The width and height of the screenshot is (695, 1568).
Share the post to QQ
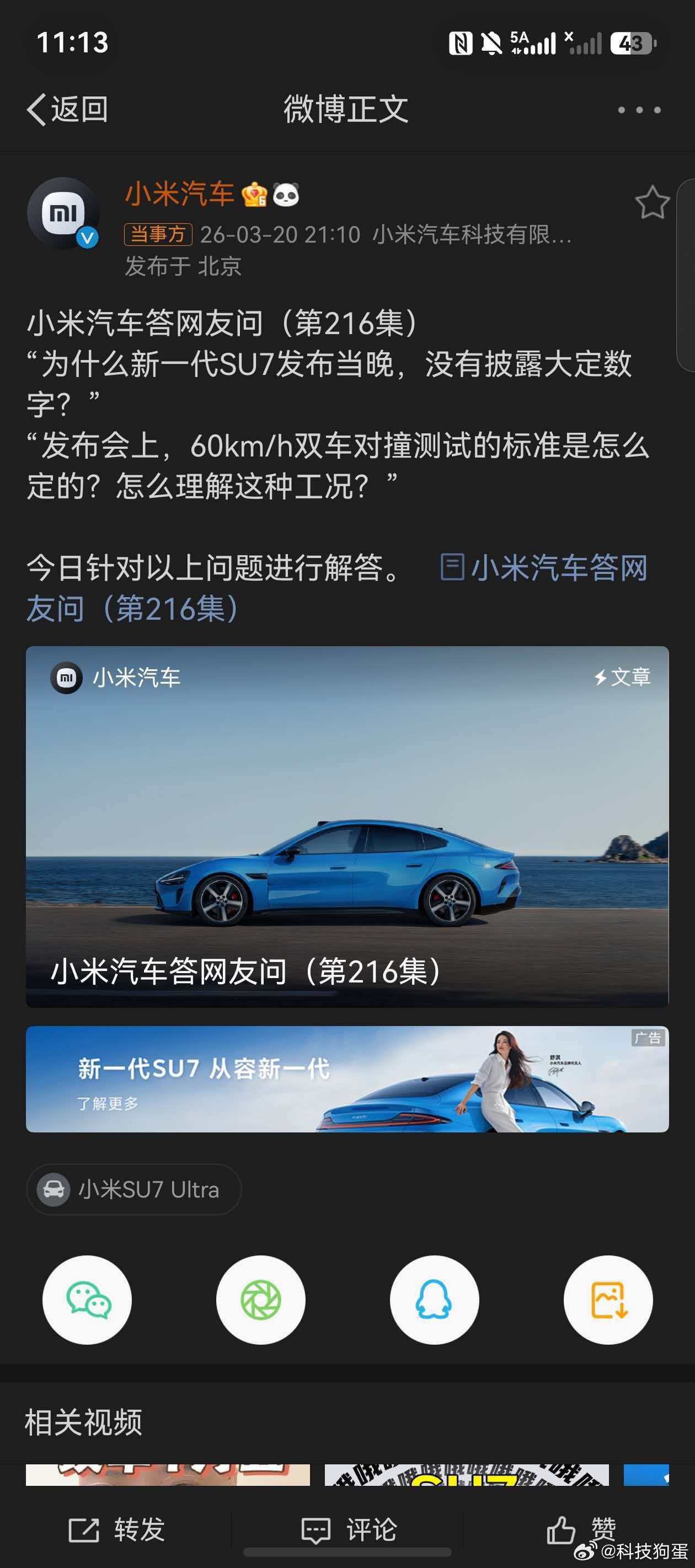(434, 1299)
